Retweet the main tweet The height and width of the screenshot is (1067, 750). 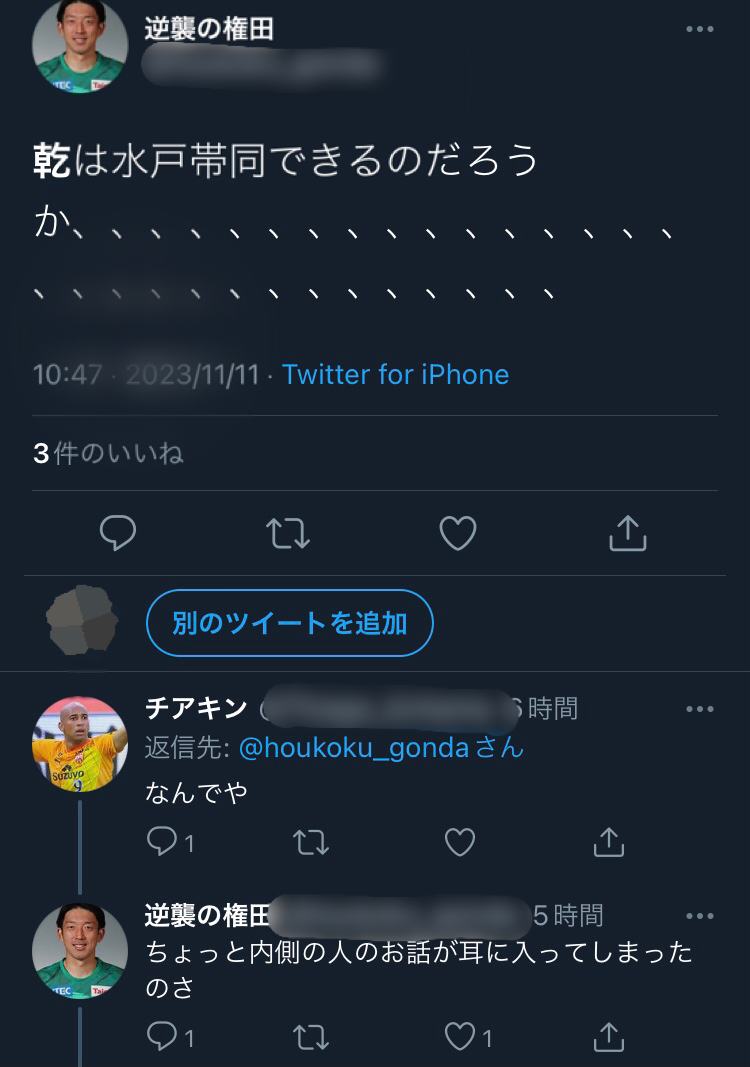[x=288, y=533]
